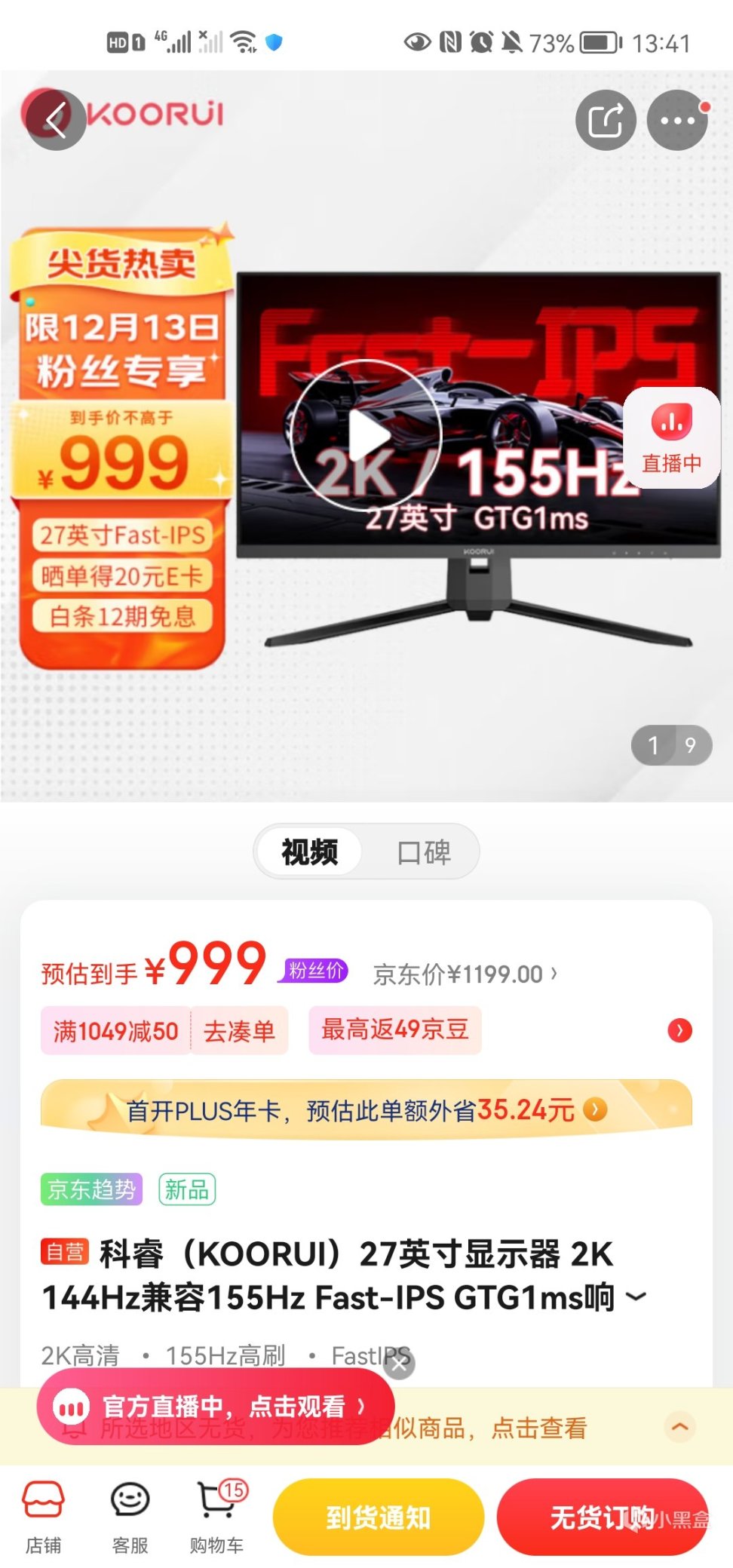Screen dimensions: 733x1568
Task: Dismiss the live stream popup
Action: pyautogui.click(x=399, y=1364)
